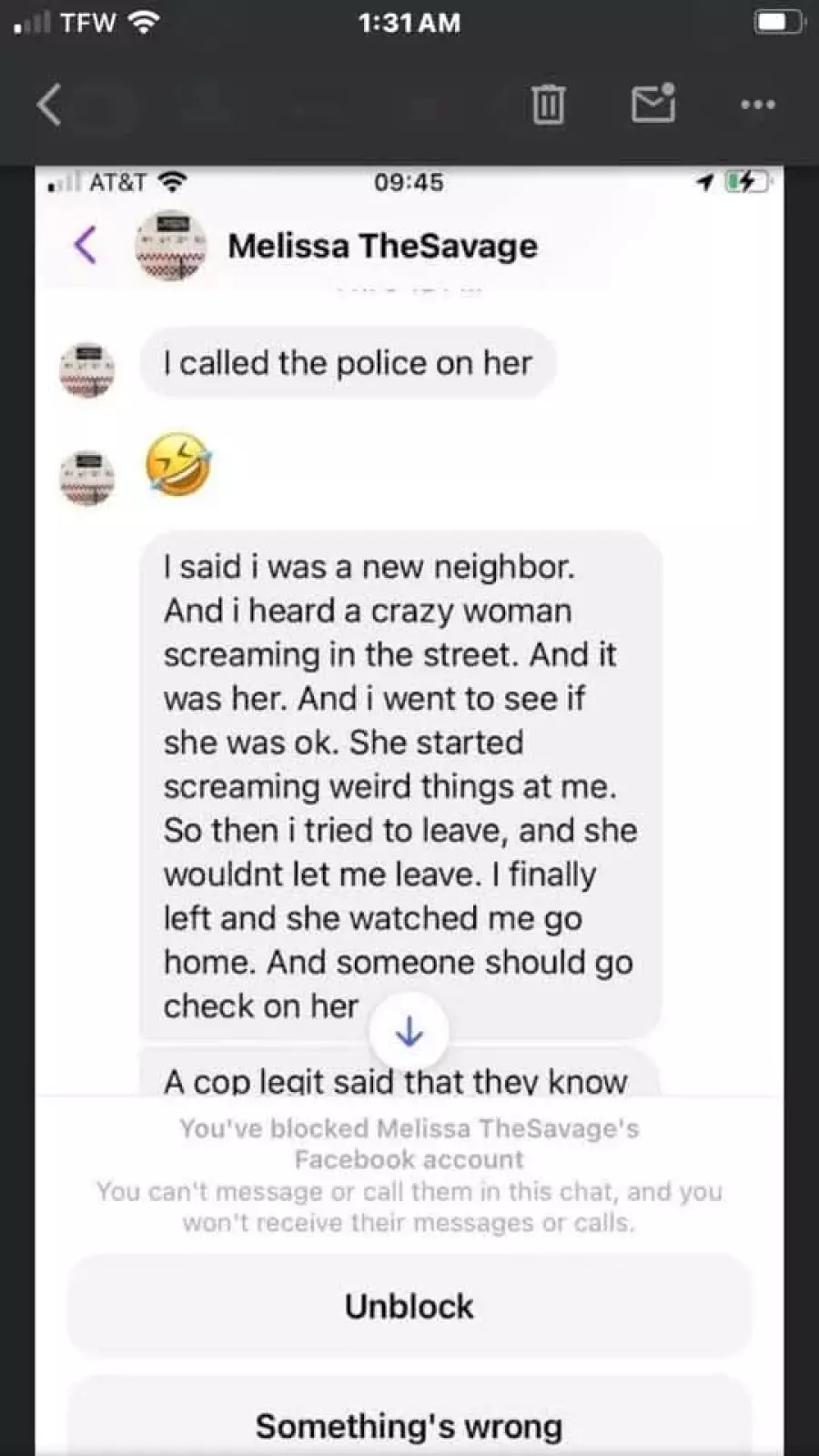819x1456 pixels.
Task: Delete this message with the trash icon
Action: 548,105
